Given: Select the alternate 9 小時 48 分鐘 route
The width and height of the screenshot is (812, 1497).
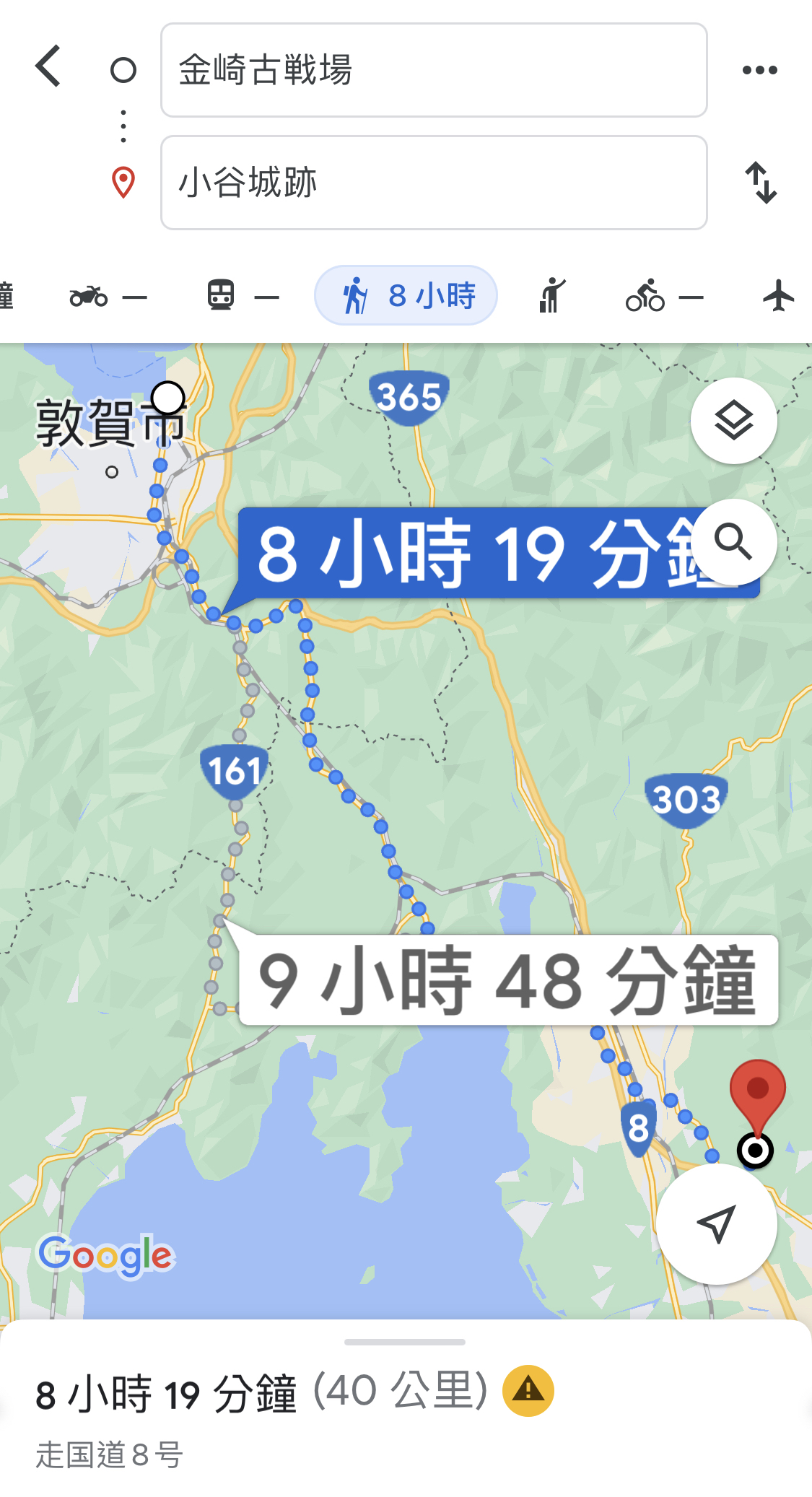Looking at the screenshot, I should 507,980.
